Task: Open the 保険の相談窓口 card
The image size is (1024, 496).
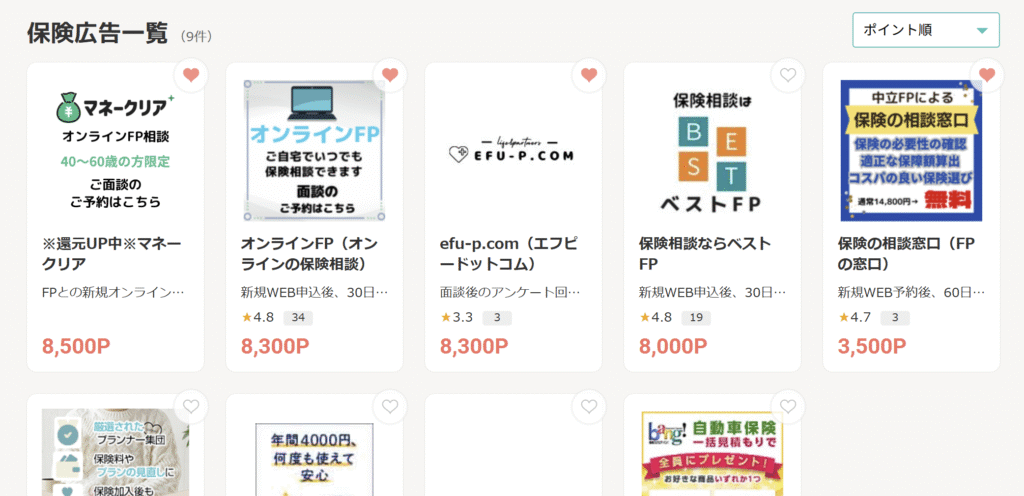Action: [910, 252]
